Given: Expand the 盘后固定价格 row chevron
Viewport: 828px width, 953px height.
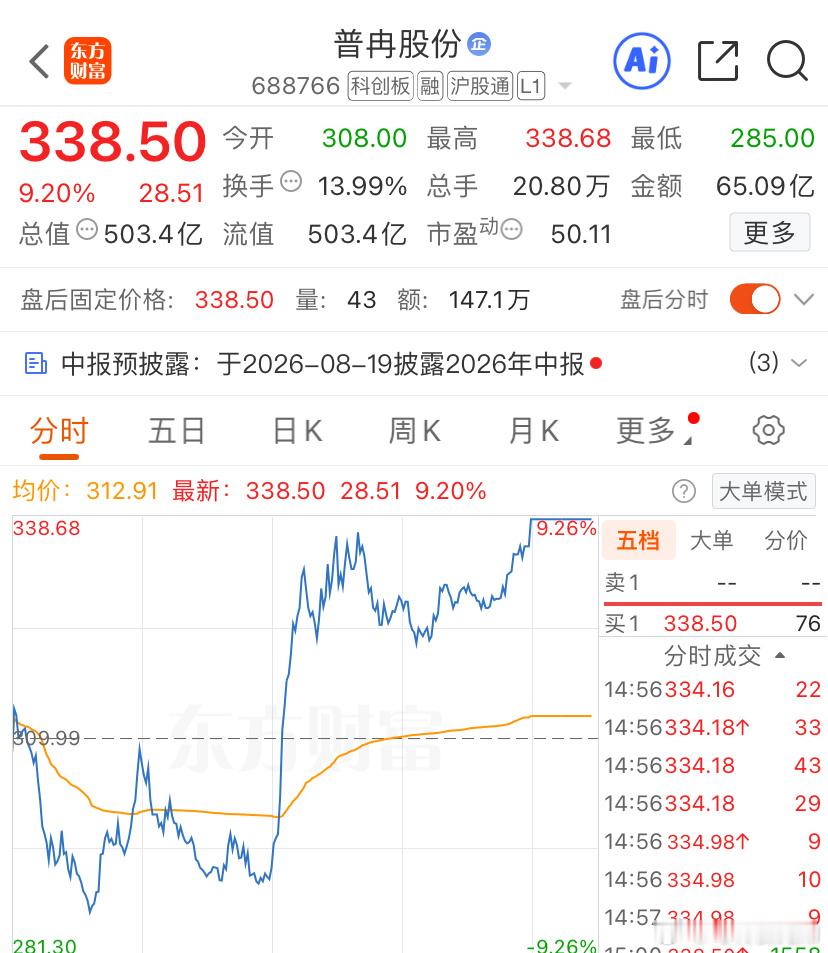Looking at the screenshot, I should (804, 299).
